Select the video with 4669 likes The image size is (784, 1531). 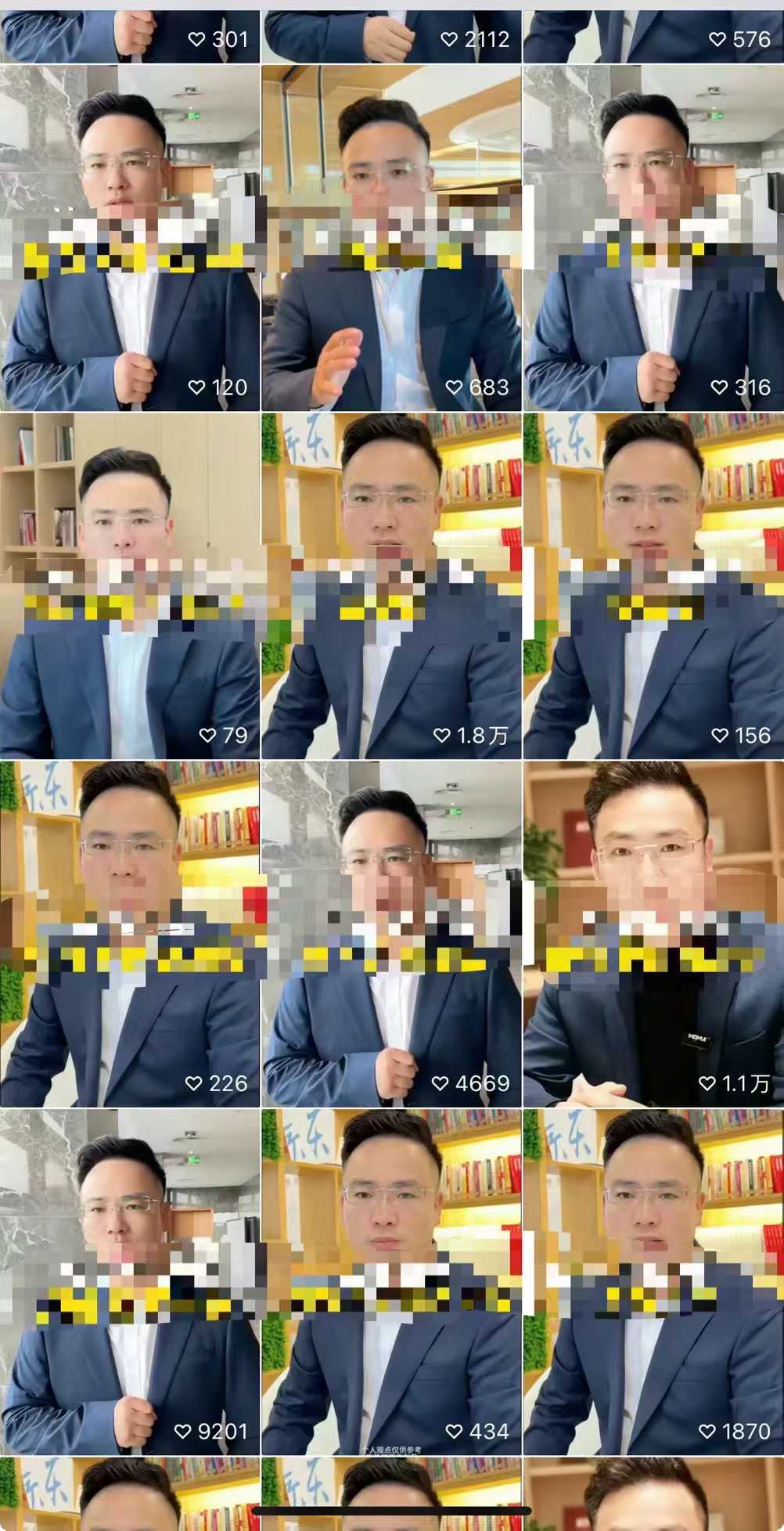tap(391, 934)
